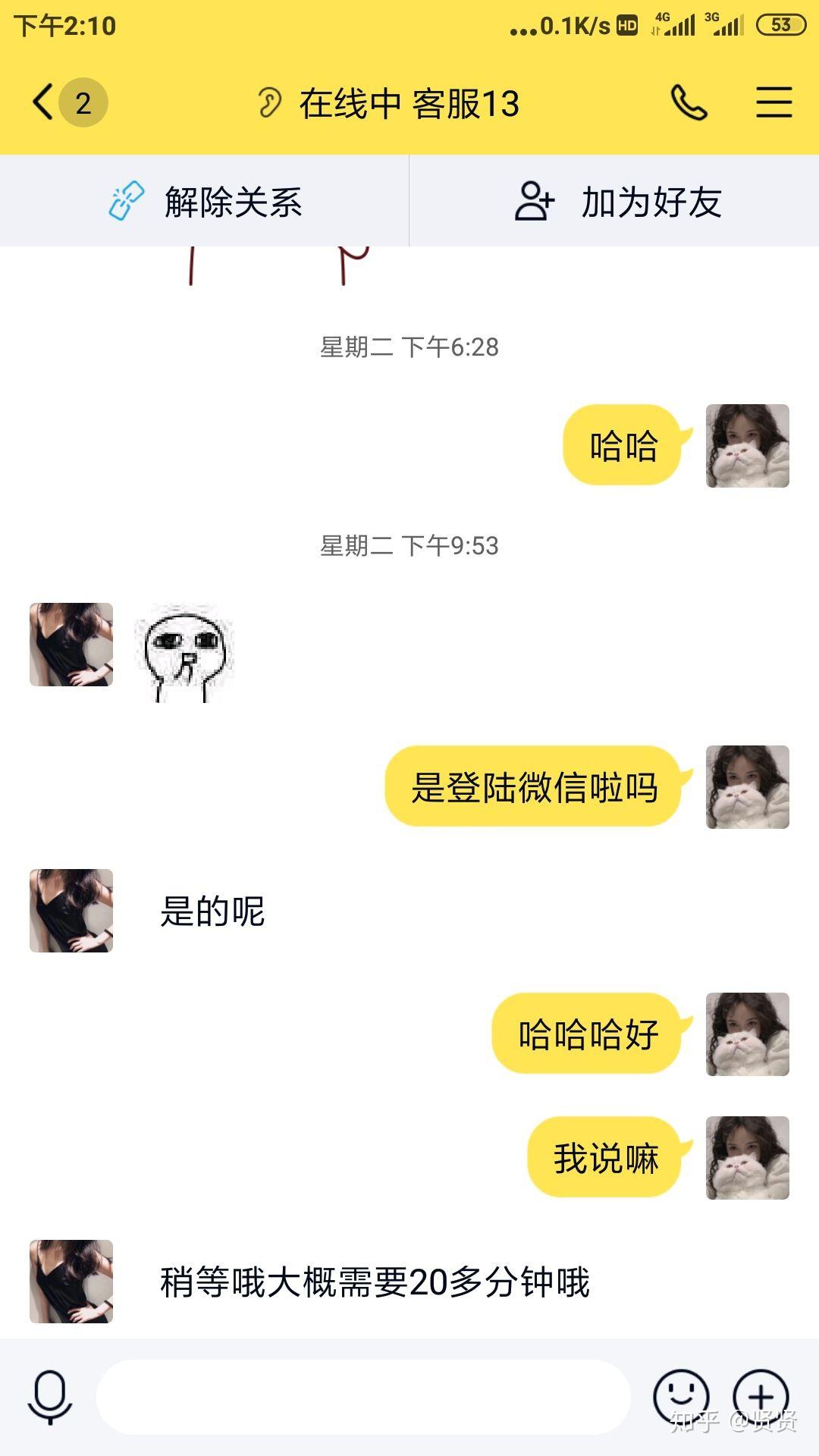View my avatar next to 哈哈 message
This screenshot has height=1456, width=819.
pos(747,446)
